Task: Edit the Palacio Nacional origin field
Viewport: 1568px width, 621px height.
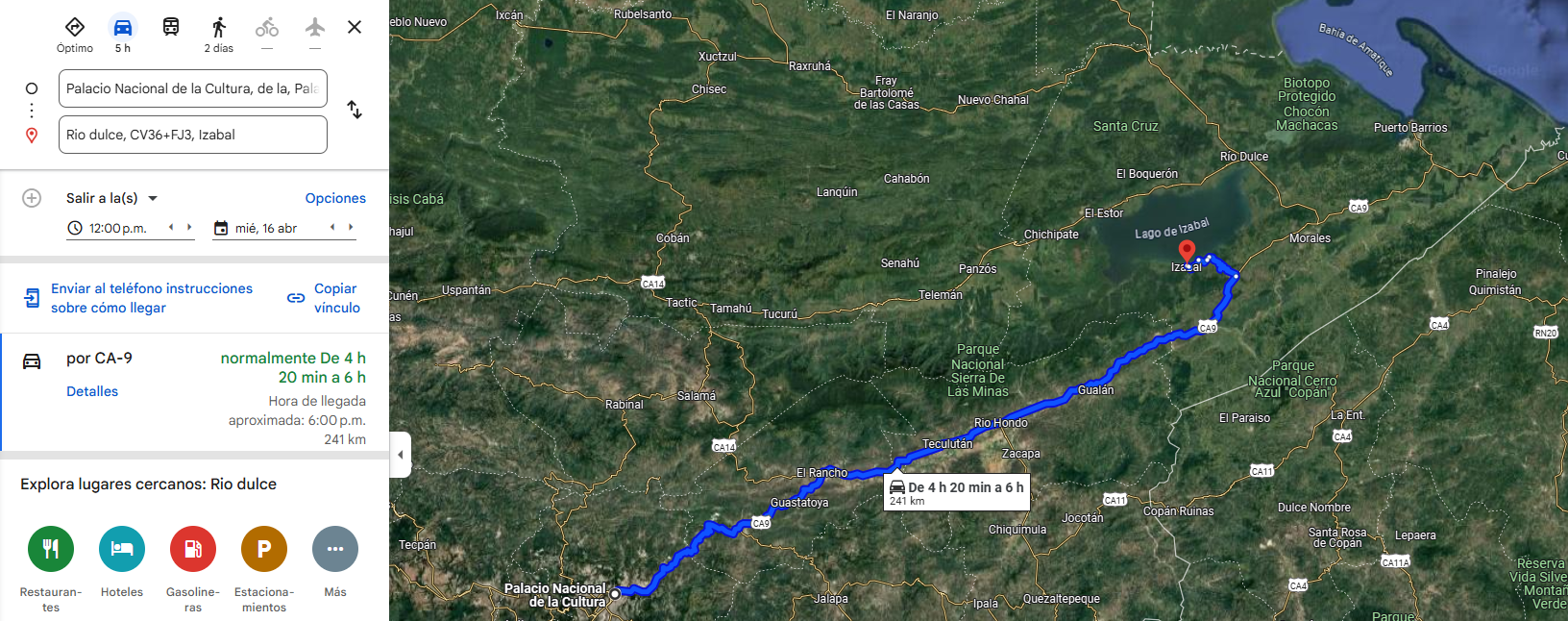Action: click(x=192, y=88)
